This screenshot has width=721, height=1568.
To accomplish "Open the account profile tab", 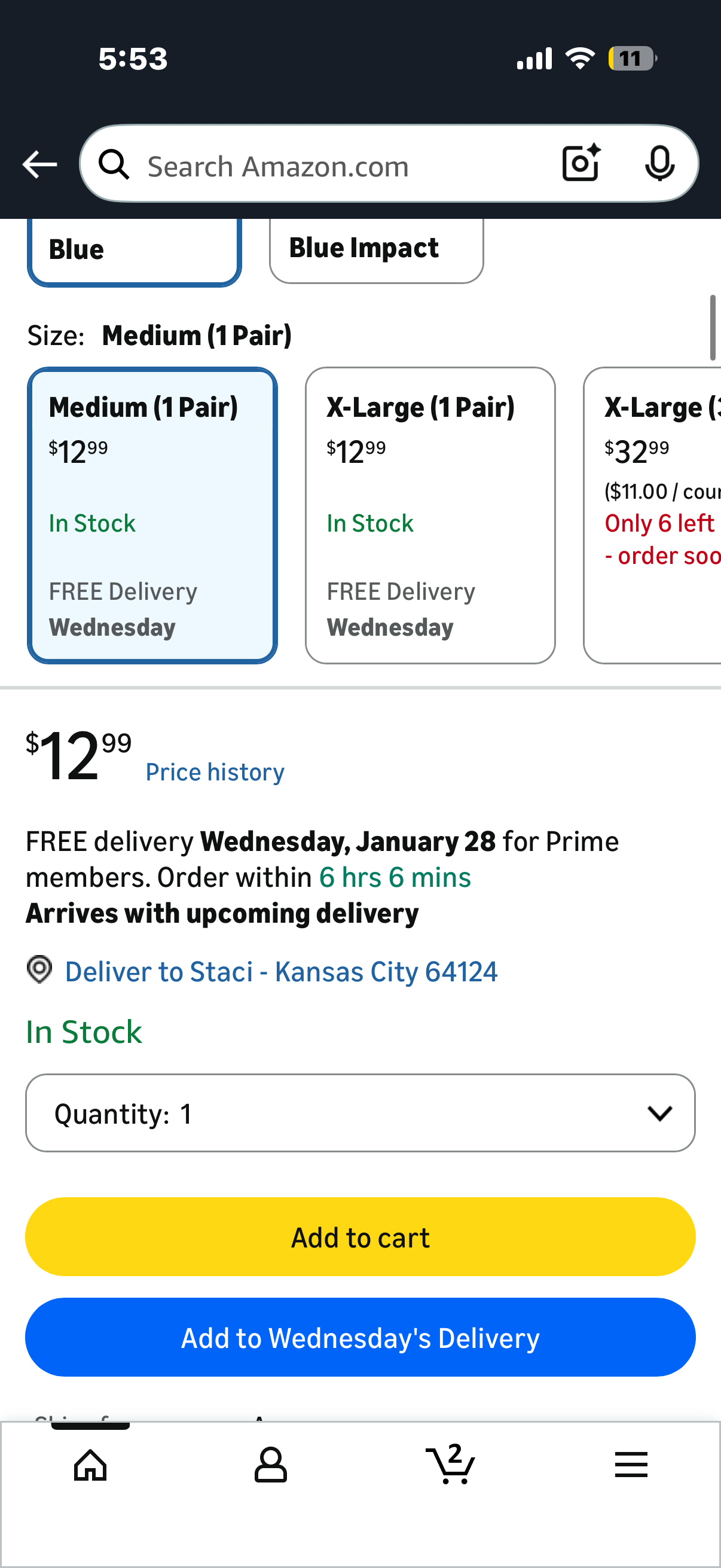I will [x=270, y=1465].
